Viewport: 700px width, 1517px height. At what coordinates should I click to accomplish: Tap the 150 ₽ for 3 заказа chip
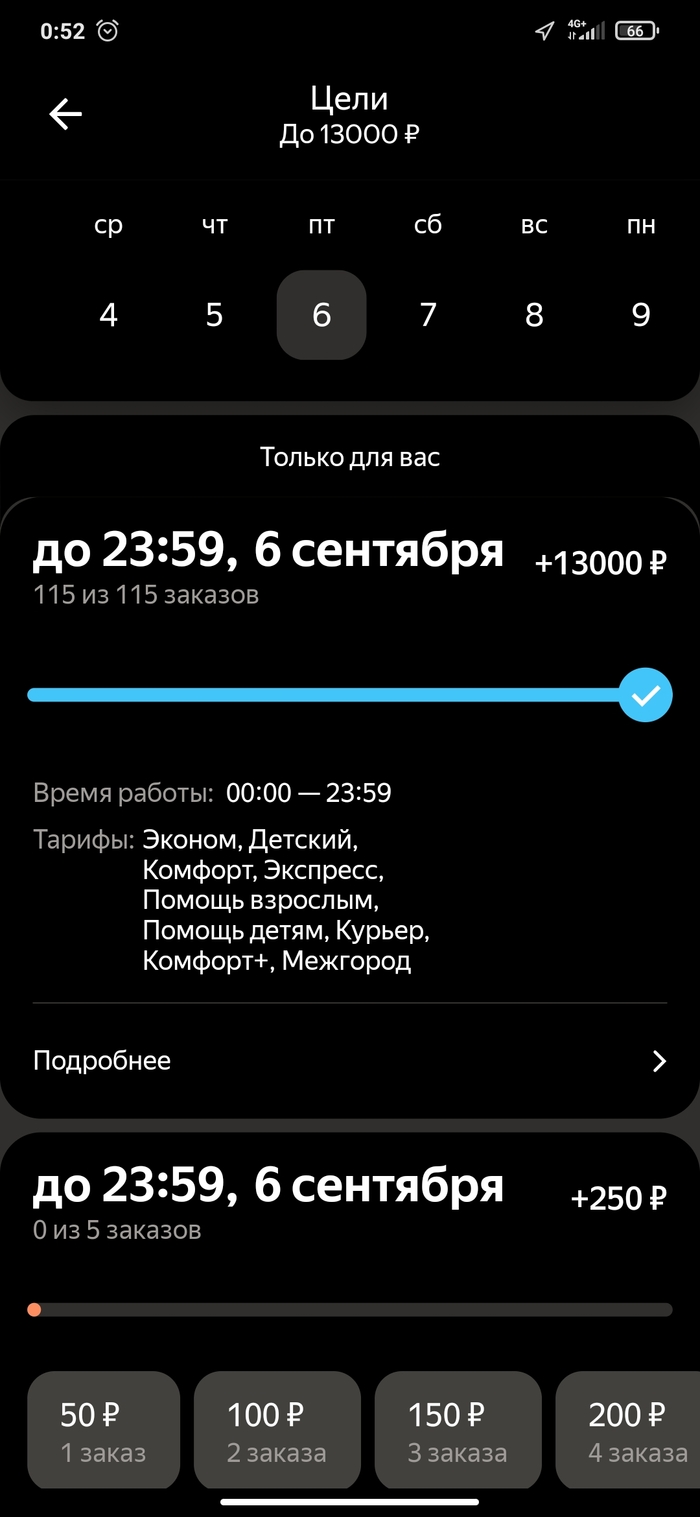click(x=457, y=1431)
